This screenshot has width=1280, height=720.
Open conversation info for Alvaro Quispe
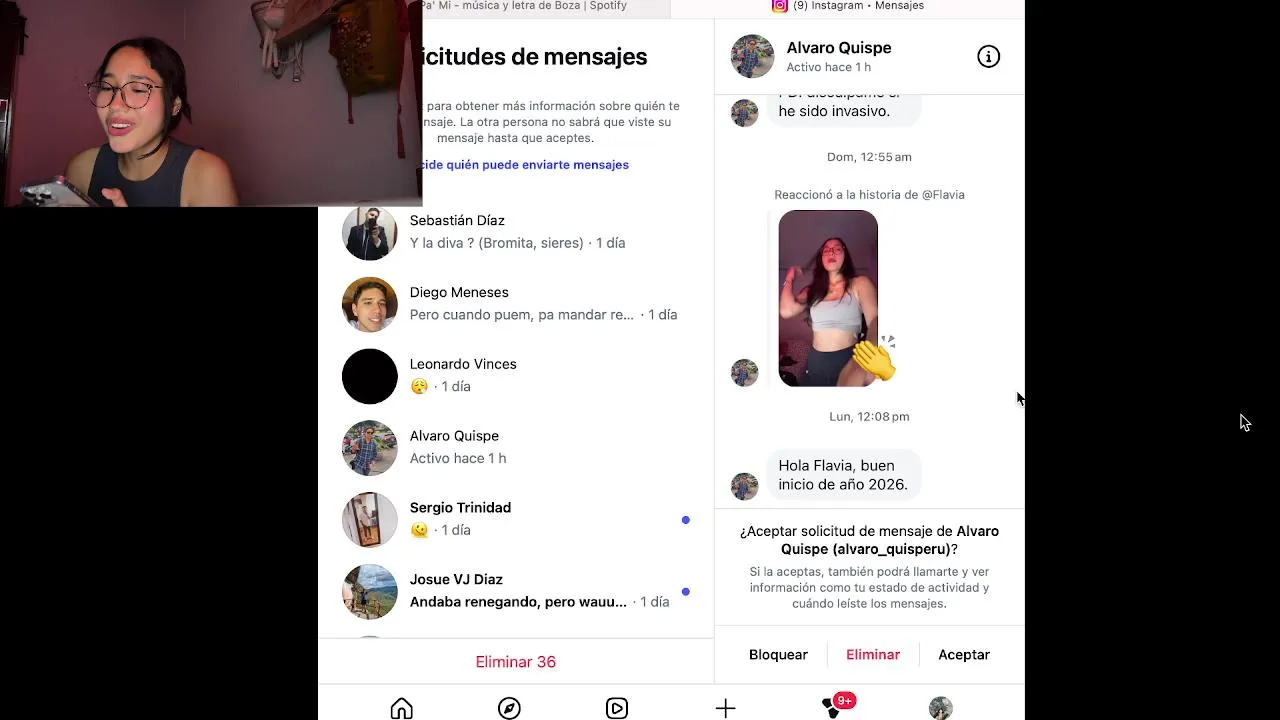coord(988,57)
